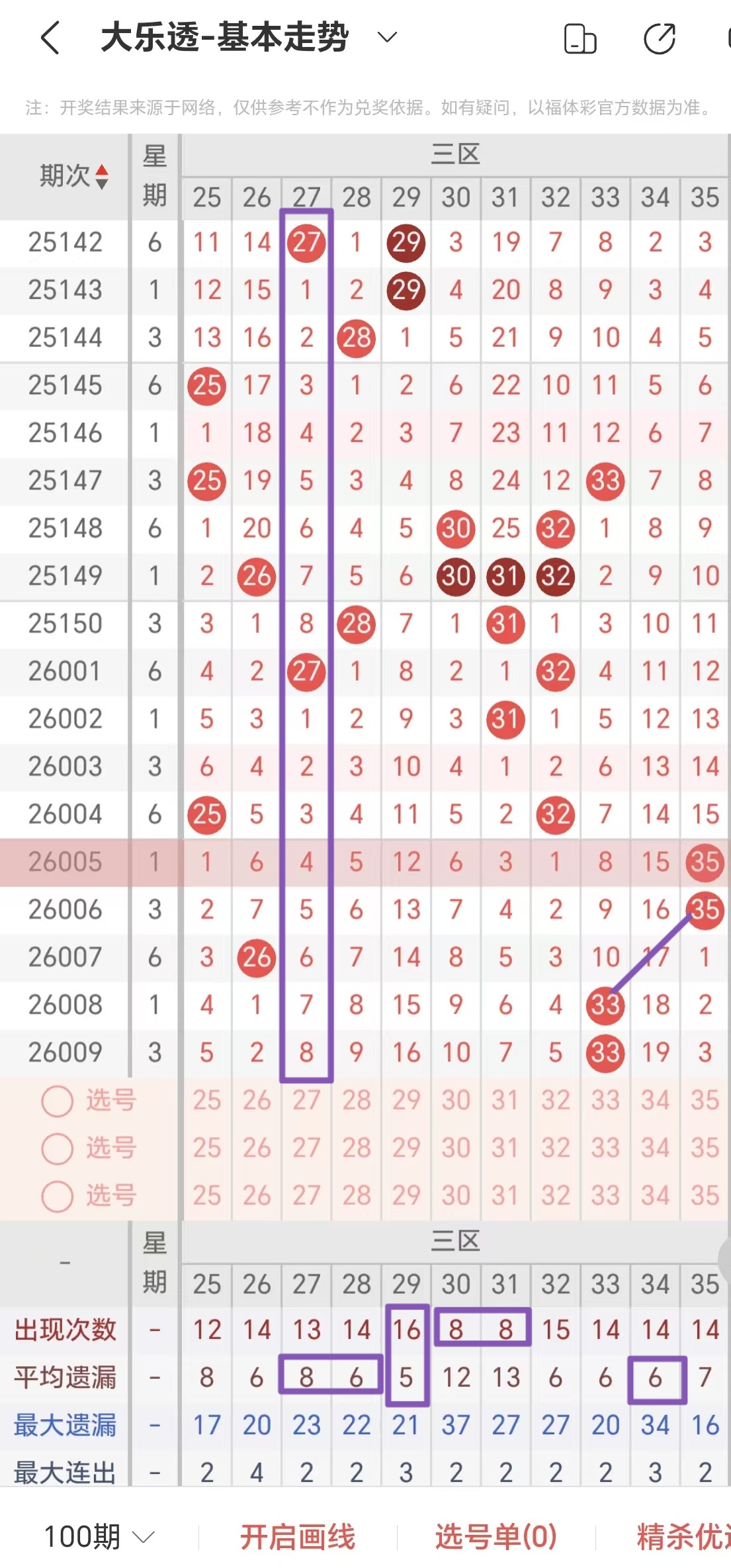Sort the draws by 期次
The height and width of the screenshot is (1568, 731).
(x=73, y=176)
